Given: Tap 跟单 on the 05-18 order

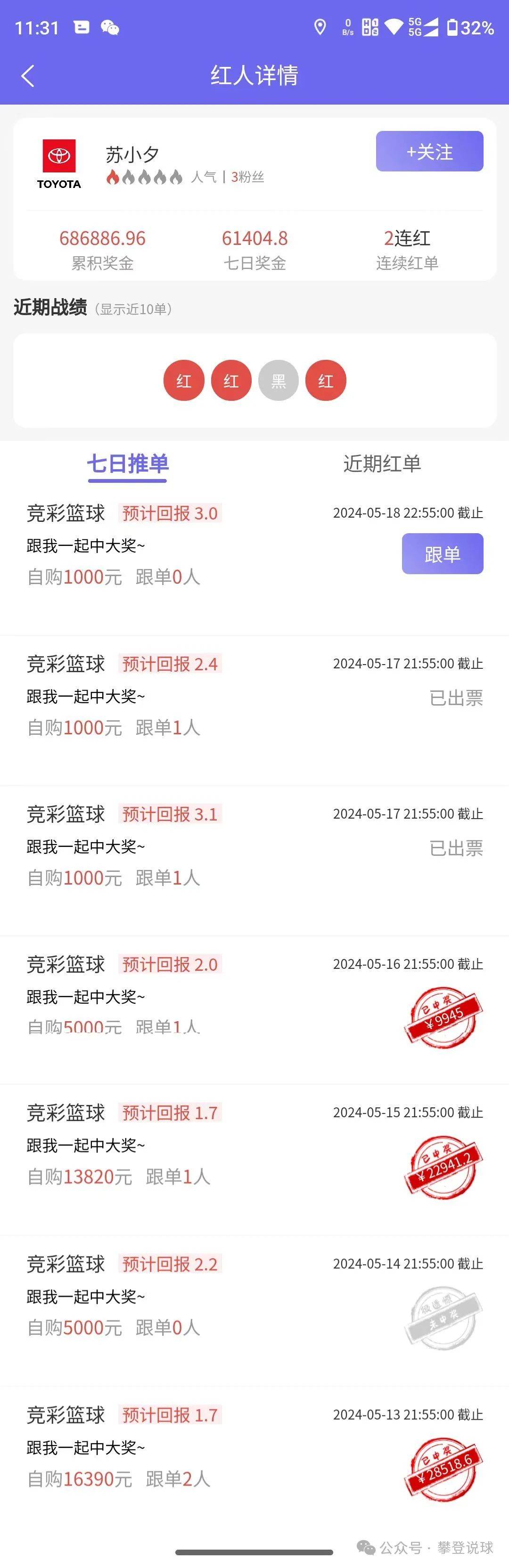Looking at the screenshot, I should (x=442, y=554).
